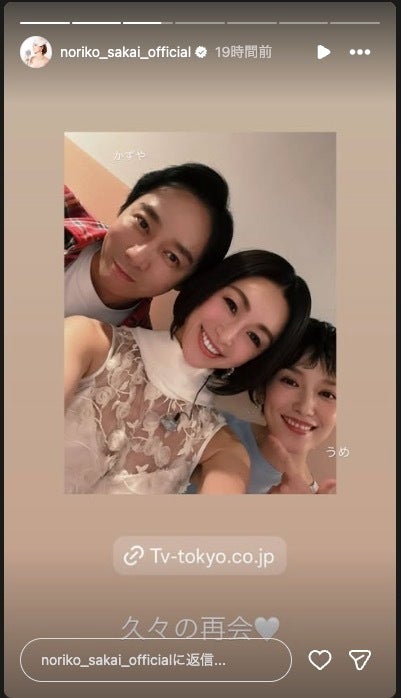Share story via paper plane icon
This screenshot has width=401, height=698.
[x=360, y=660]
